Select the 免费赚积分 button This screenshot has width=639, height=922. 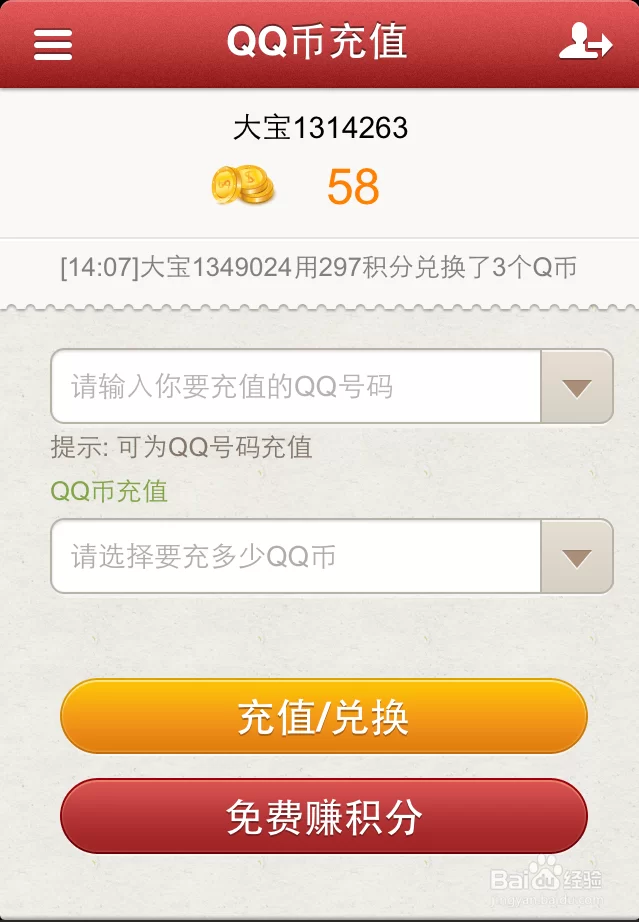[323, 816]
